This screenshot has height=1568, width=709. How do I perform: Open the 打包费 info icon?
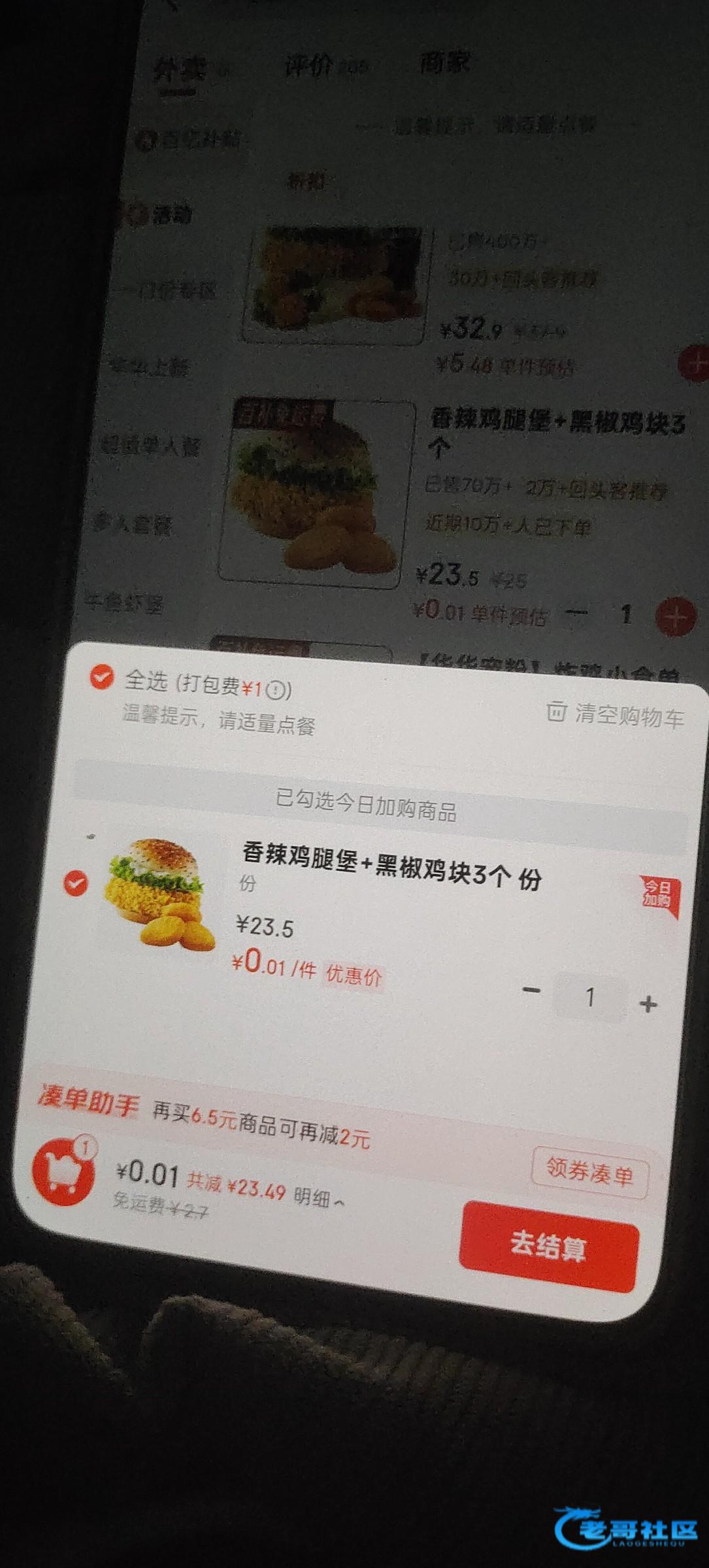point(276,690)
